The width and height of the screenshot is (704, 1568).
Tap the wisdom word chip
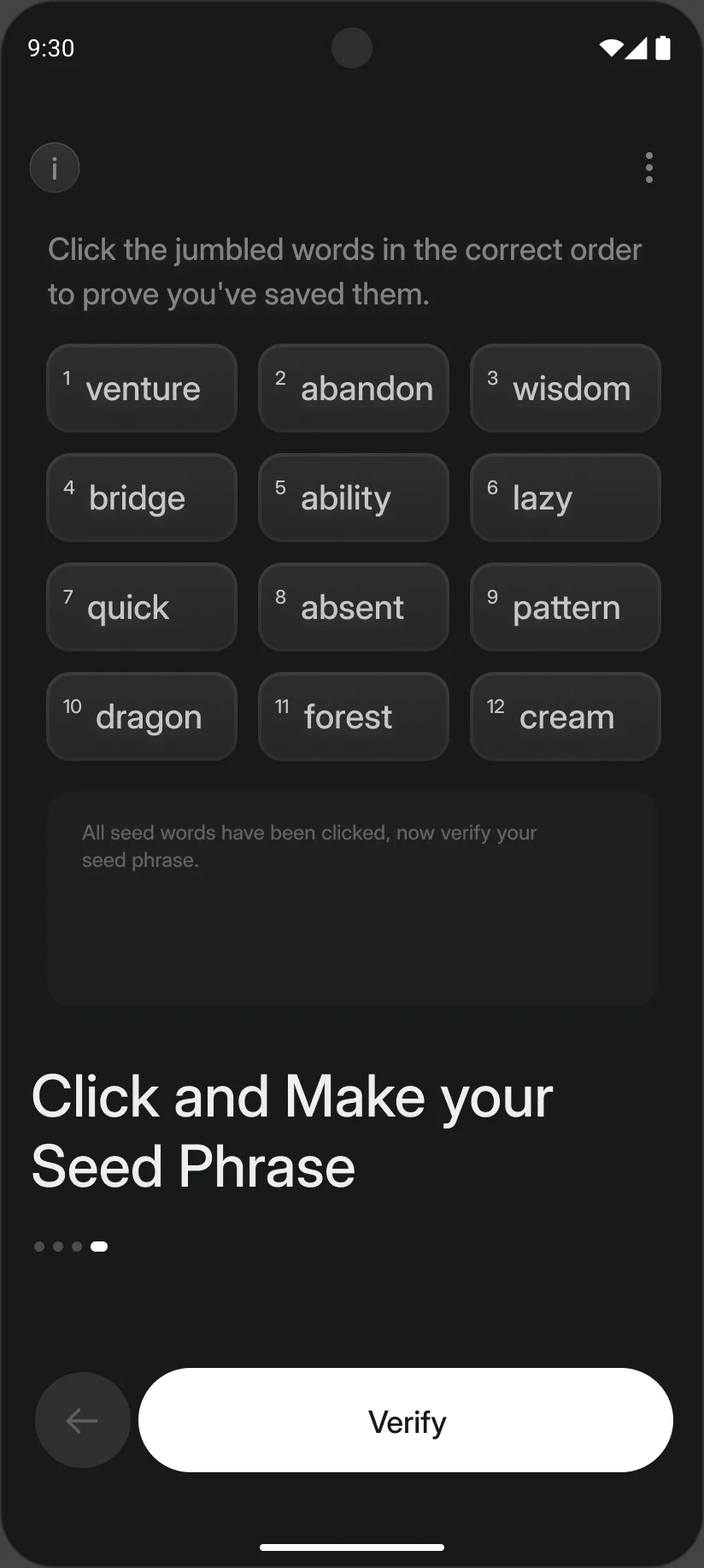click(566, 388)
